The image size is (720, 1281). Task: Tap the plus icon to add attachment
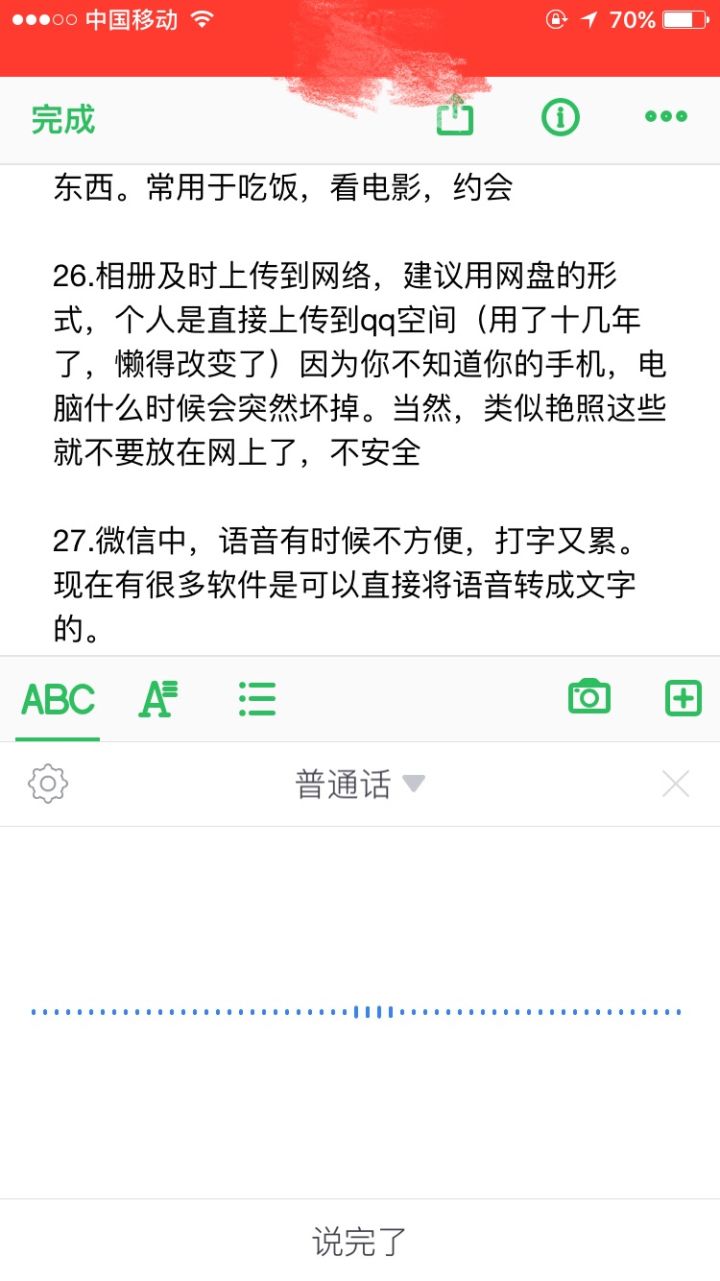(681, 697)
